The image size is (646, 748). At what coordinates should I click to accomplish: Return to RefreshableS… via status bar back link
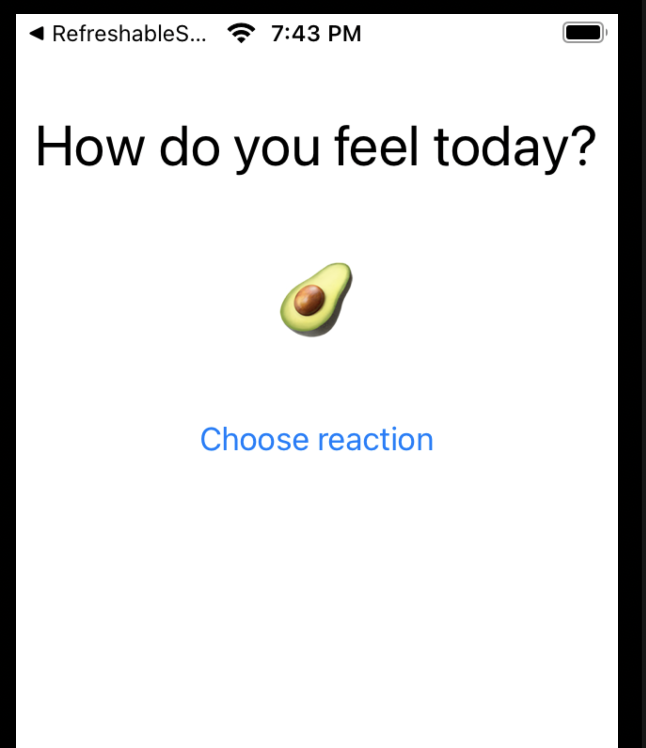click(118, 34)
